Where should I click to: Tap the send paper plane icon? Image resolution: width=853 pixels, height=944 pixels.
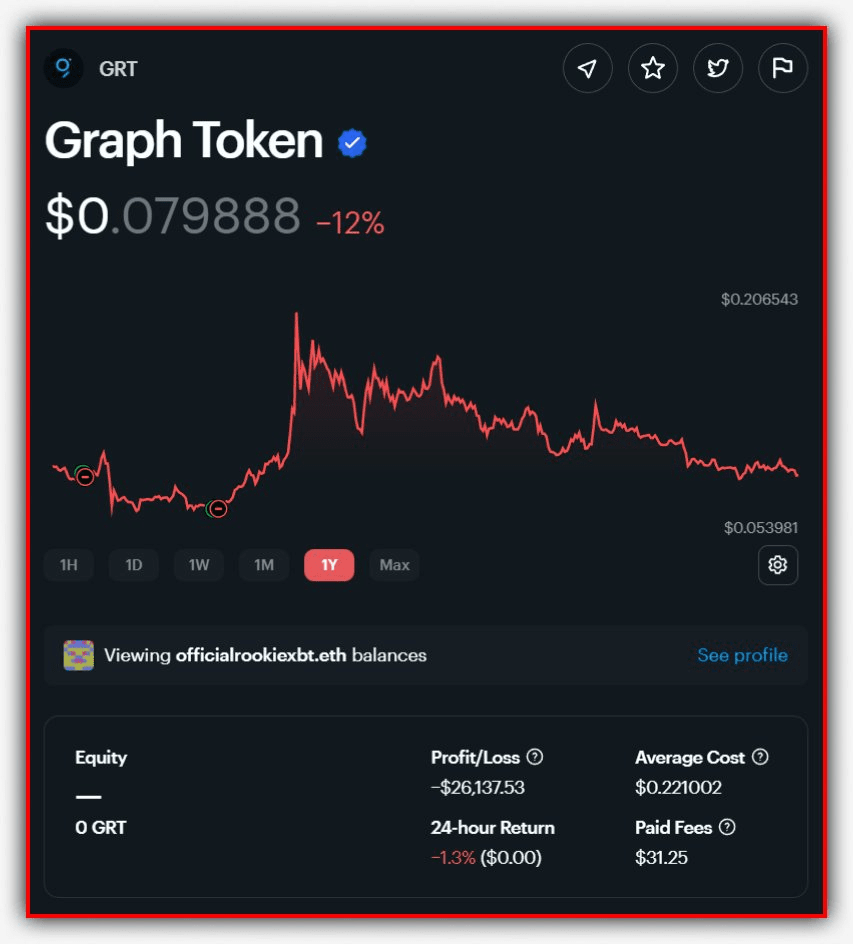(588, 69)
